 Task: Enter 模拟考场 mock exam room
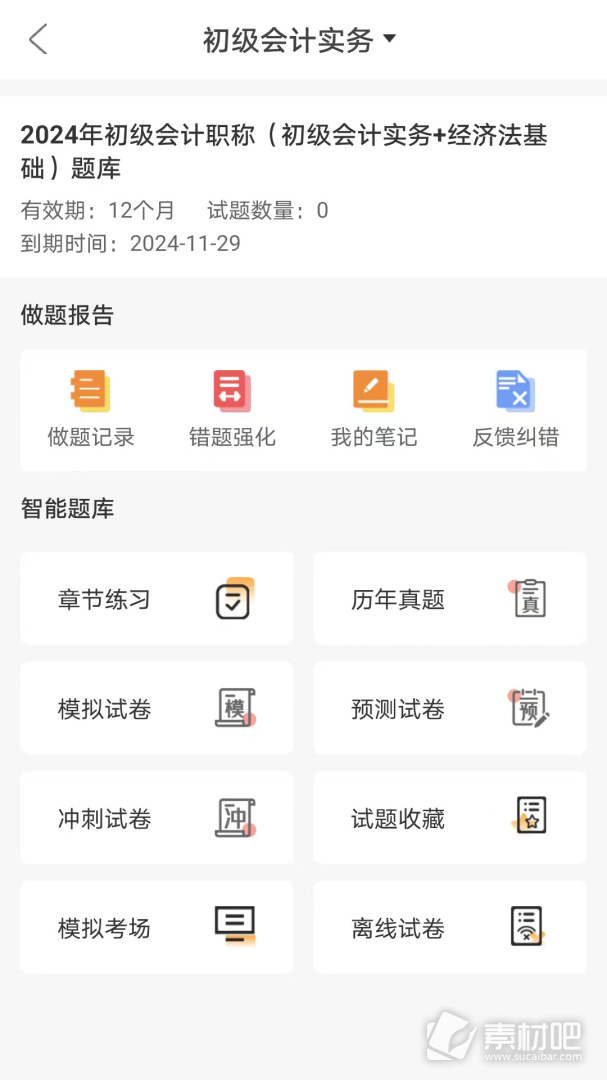(157, 928)
